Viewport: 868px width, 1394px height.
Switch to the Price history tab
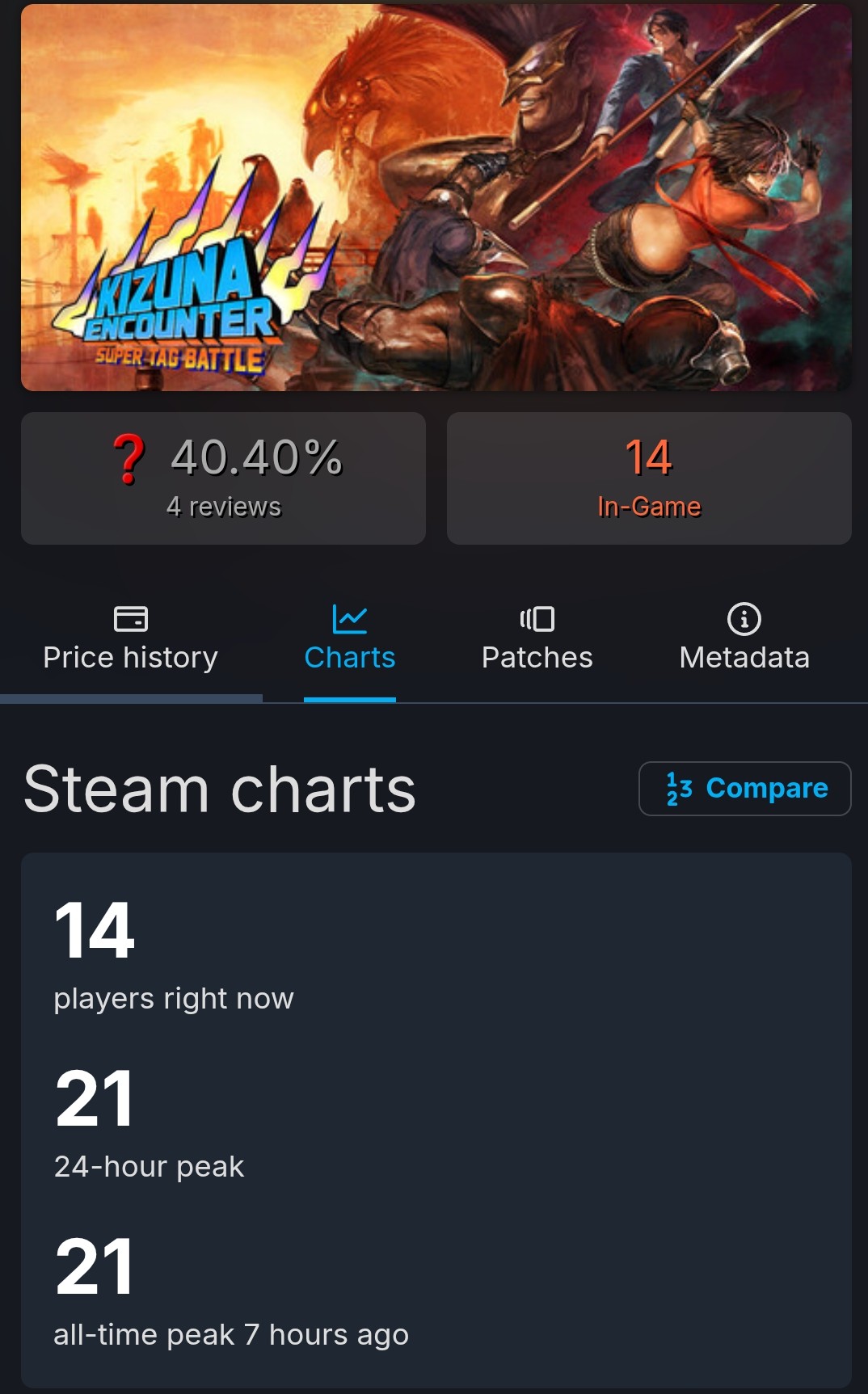(x=131, y=640)
